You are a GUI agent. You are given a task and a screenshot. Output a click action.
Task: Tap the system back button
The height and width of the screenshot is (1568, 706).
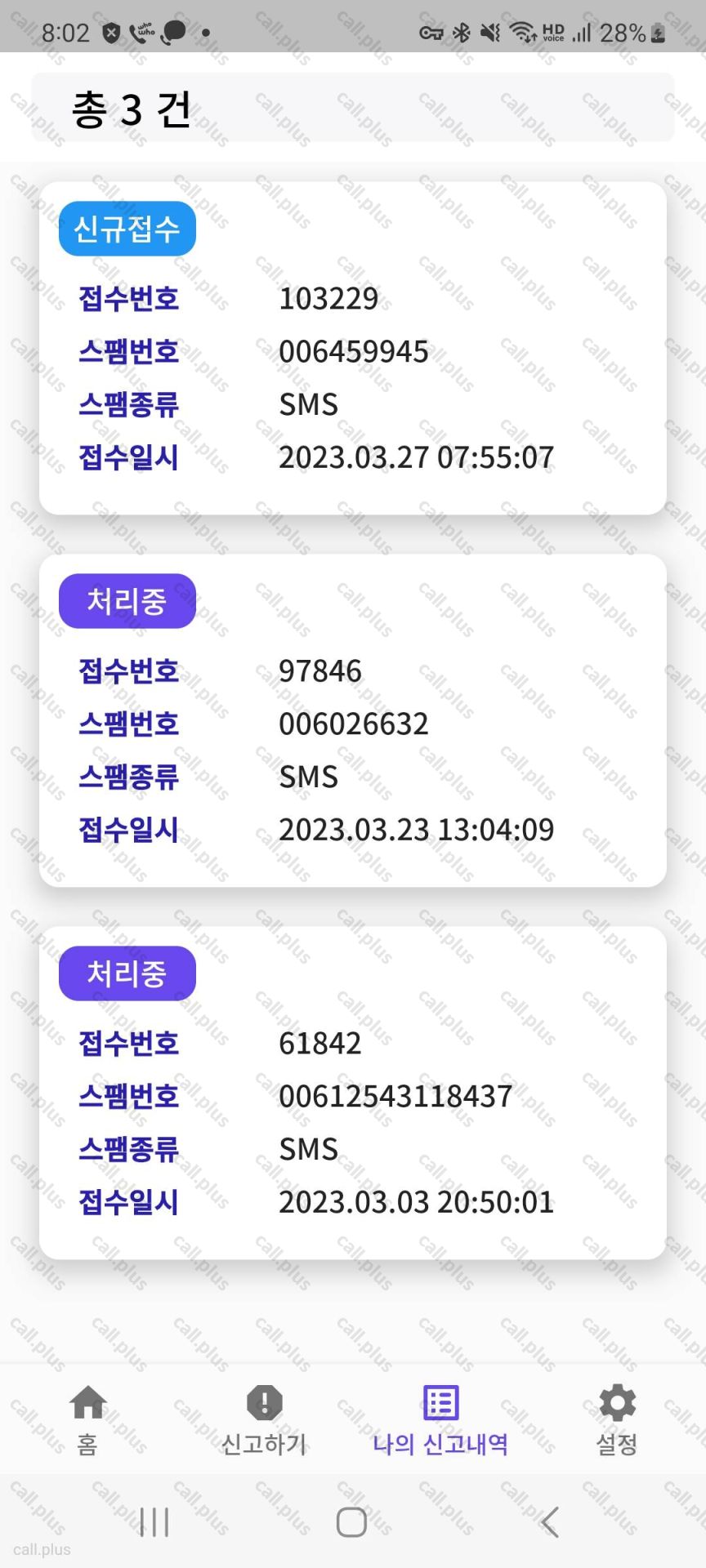(x=550, y=1522)
